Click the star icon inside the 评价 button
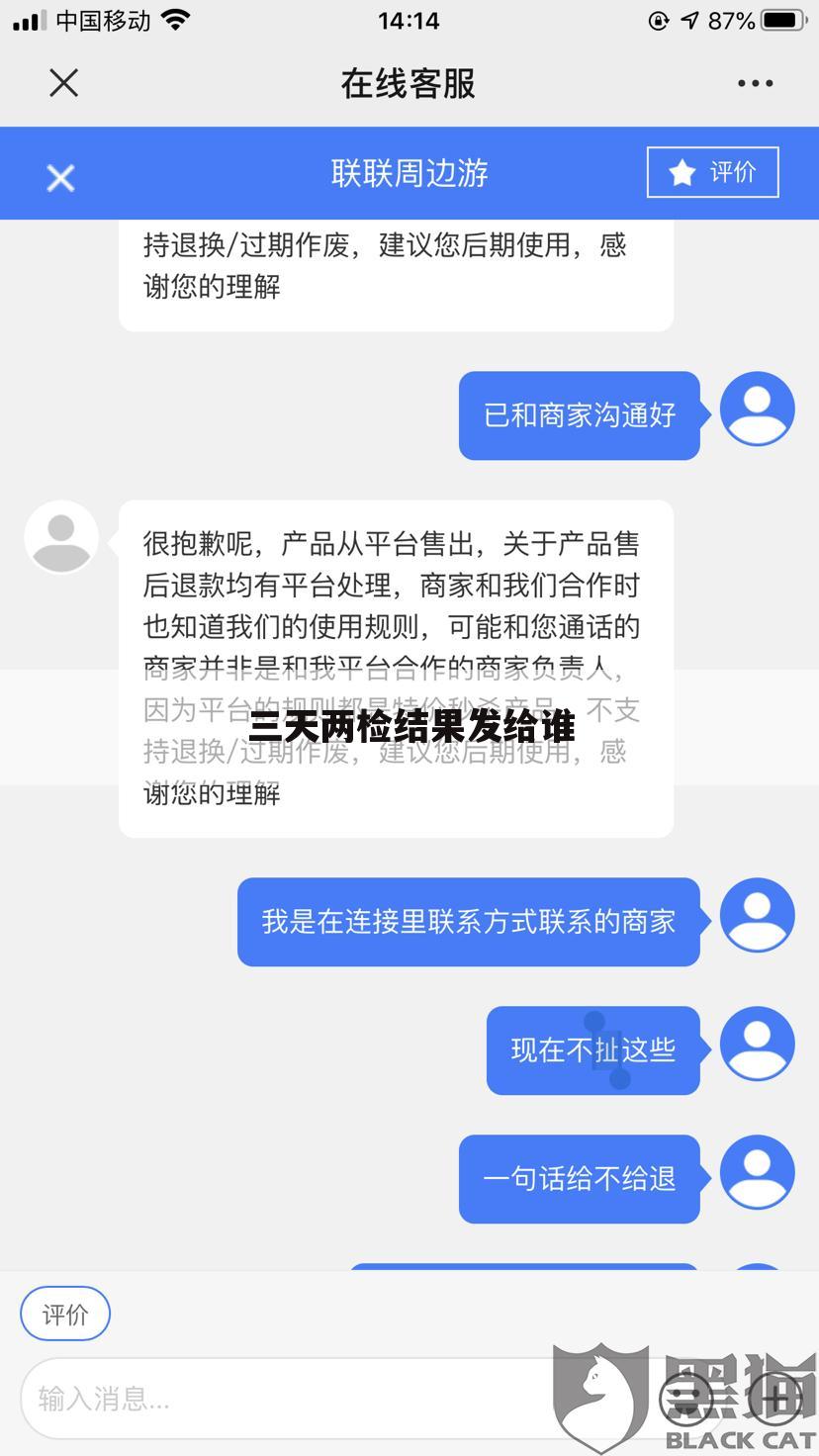The height and width of the screenshot is (1456, 819). coord(681,172)
